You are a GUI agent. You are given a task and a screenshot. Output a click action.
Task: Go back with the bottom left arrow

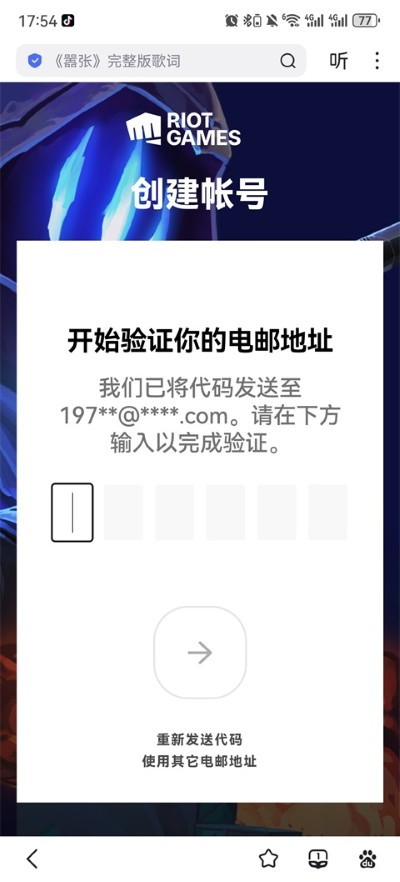pyautogui.click(x=33, y=858)
